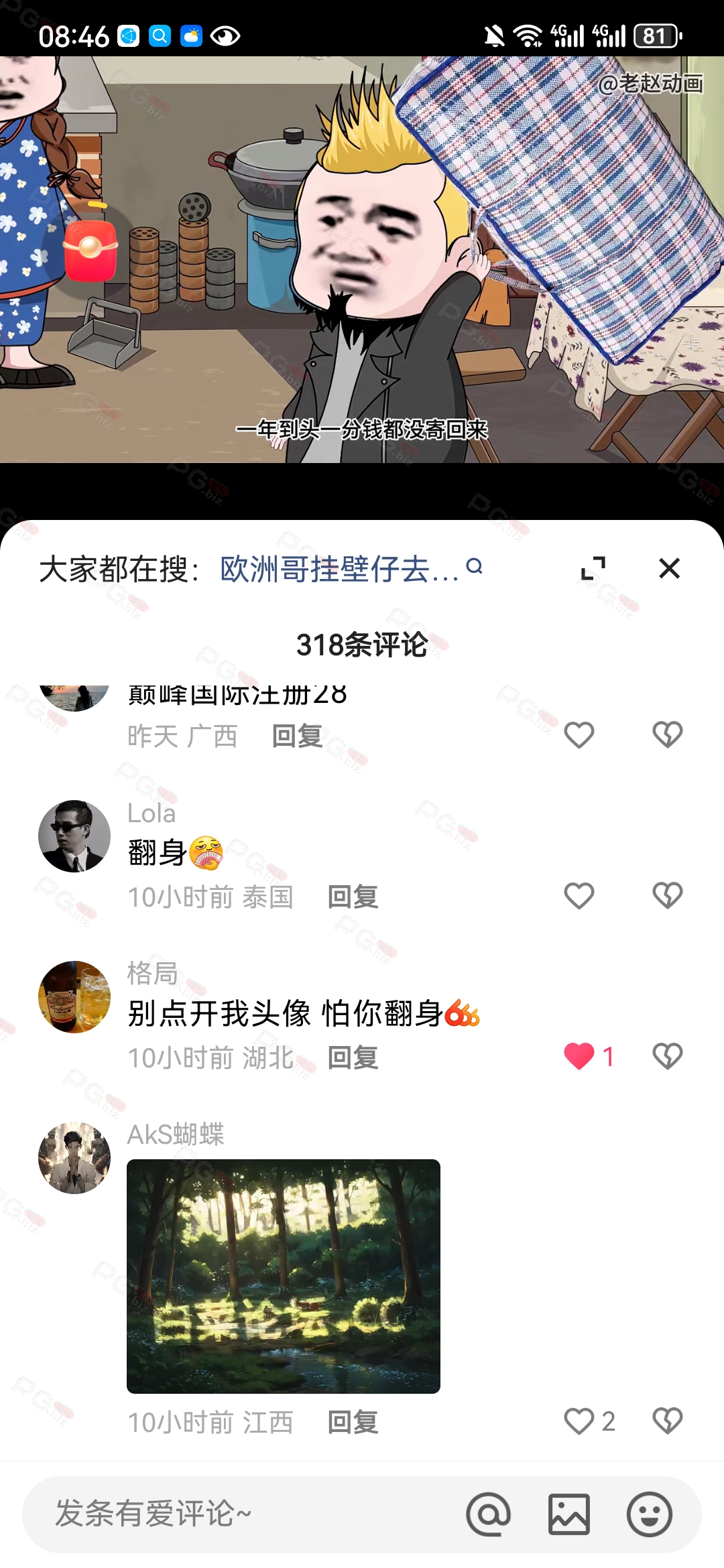Reply to 格局's comment

(x=353, y=1058)
